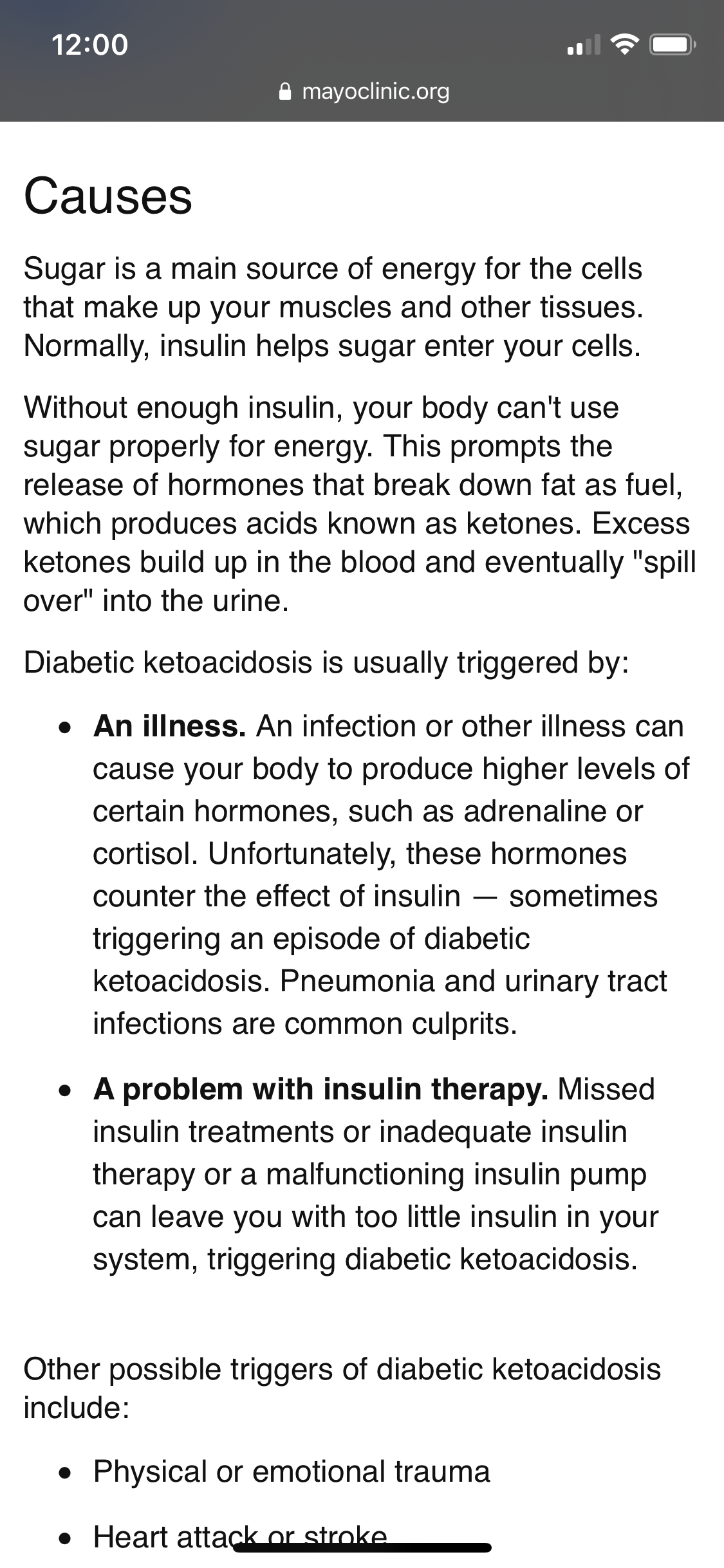Screen dimensions: 724x1568
Task: Tap the mayoclinic.org address bar
Action: pyautogui.click(x=364, y=91)
